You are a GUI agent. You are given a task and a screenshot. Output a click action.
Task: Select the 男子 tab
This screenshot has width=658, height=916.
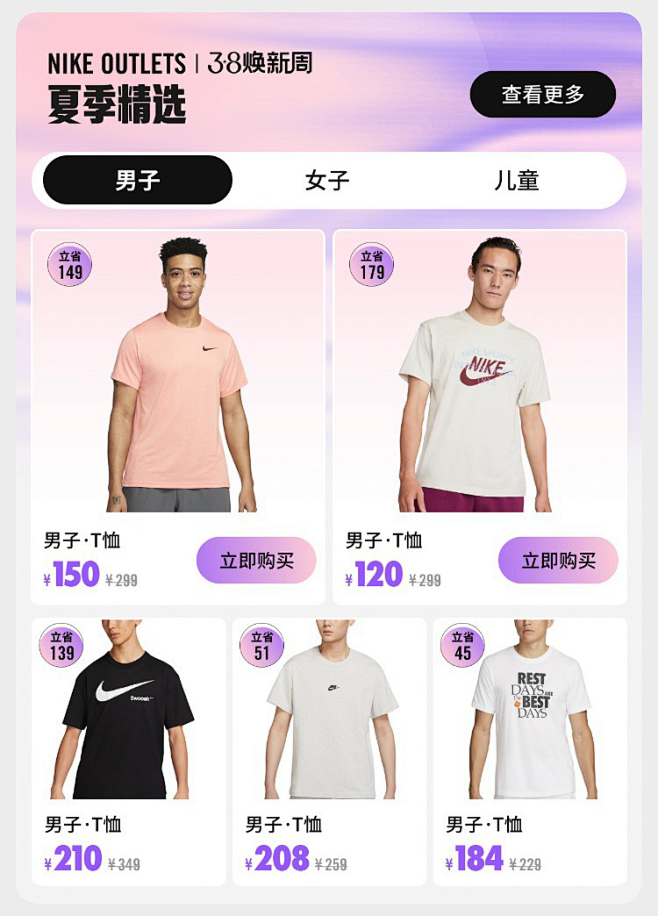137,181
